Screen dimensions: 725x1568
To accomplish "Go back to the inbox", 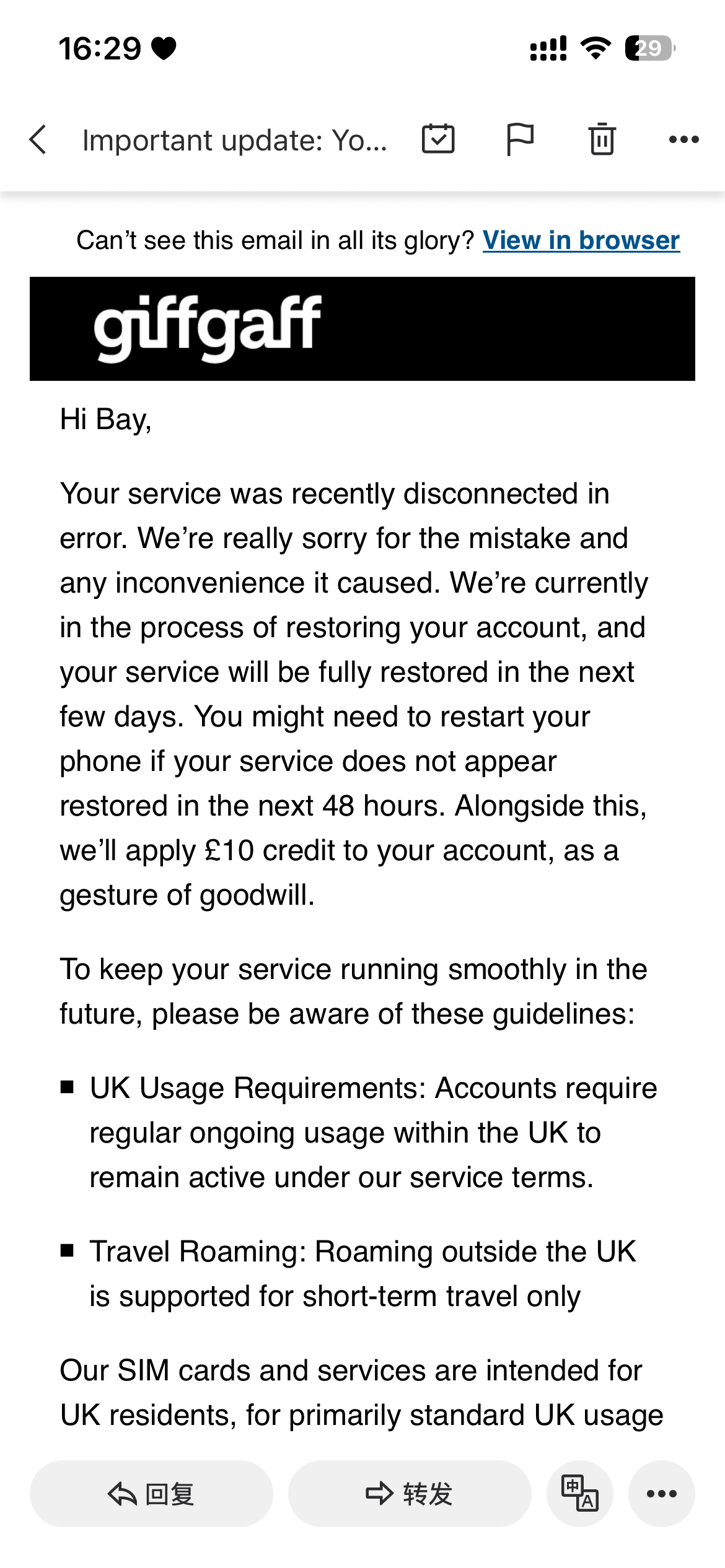I will [x=38, y=139].
